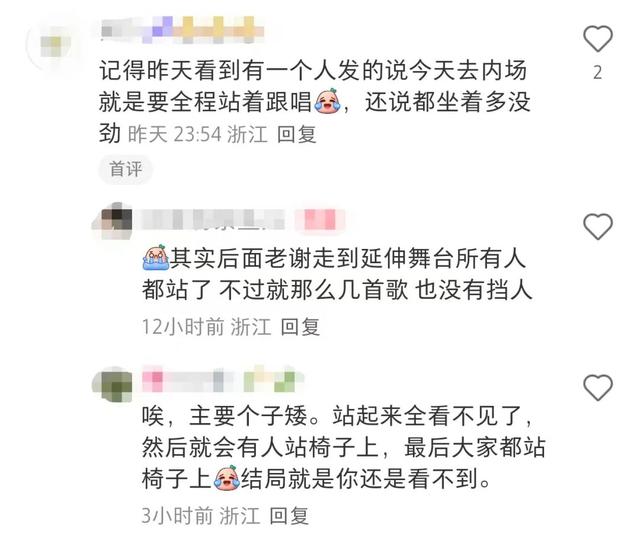The width and height of the screenshot is (640, 537).
Task: Open avatar of the 12小时前 replier
Action: tap(117, 219)
